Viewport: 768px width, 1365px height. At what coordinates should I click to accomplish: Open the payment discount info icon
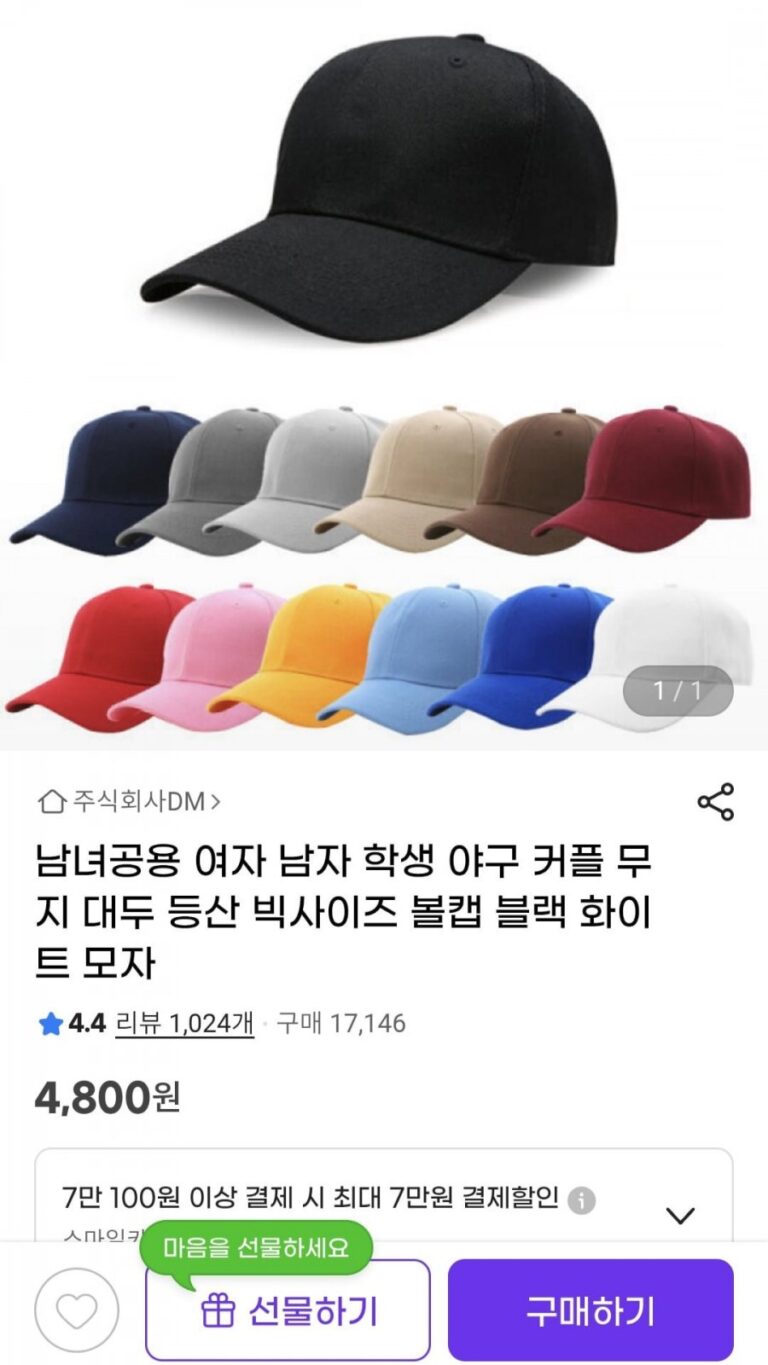[582, 1199]
